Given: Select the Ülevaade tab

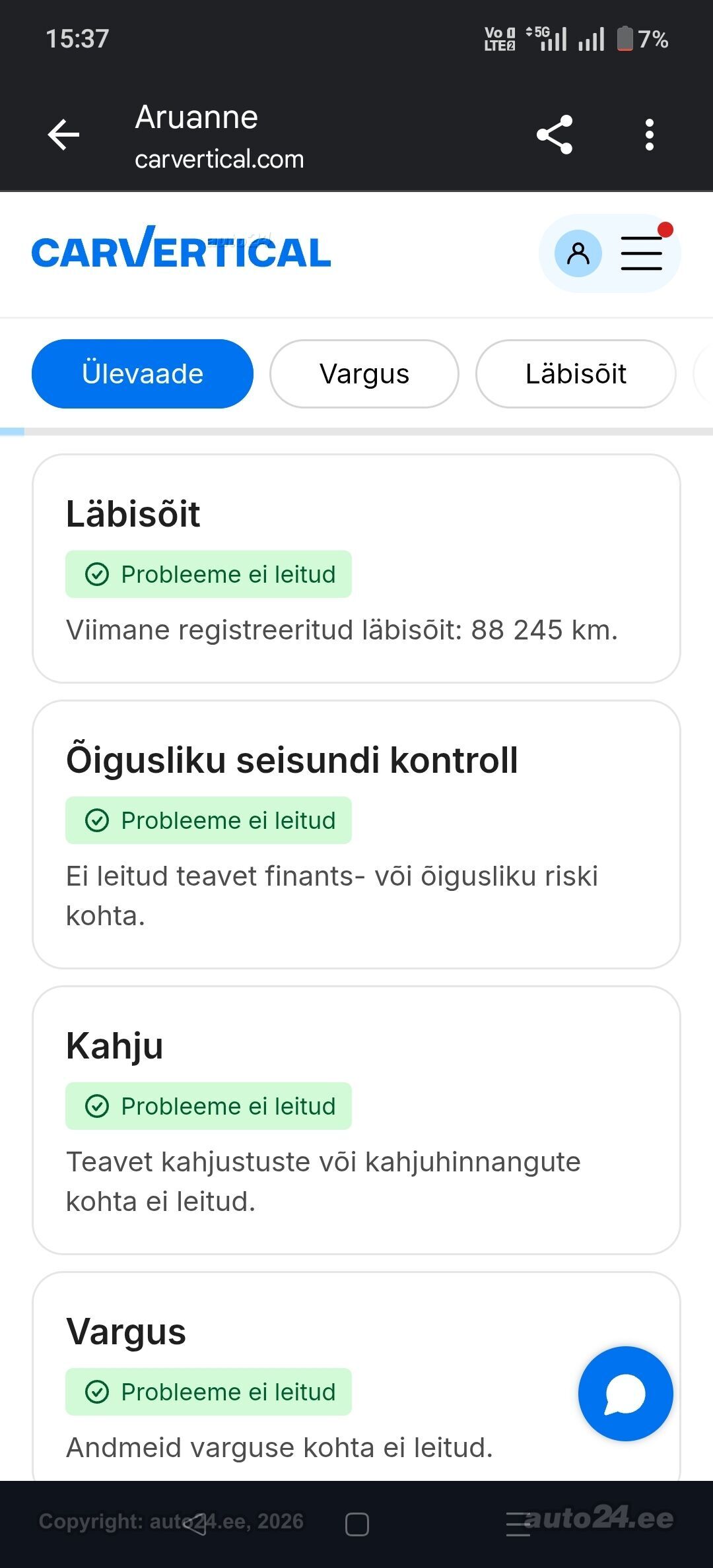Looking at the screenshot, I should pos(143,374).
